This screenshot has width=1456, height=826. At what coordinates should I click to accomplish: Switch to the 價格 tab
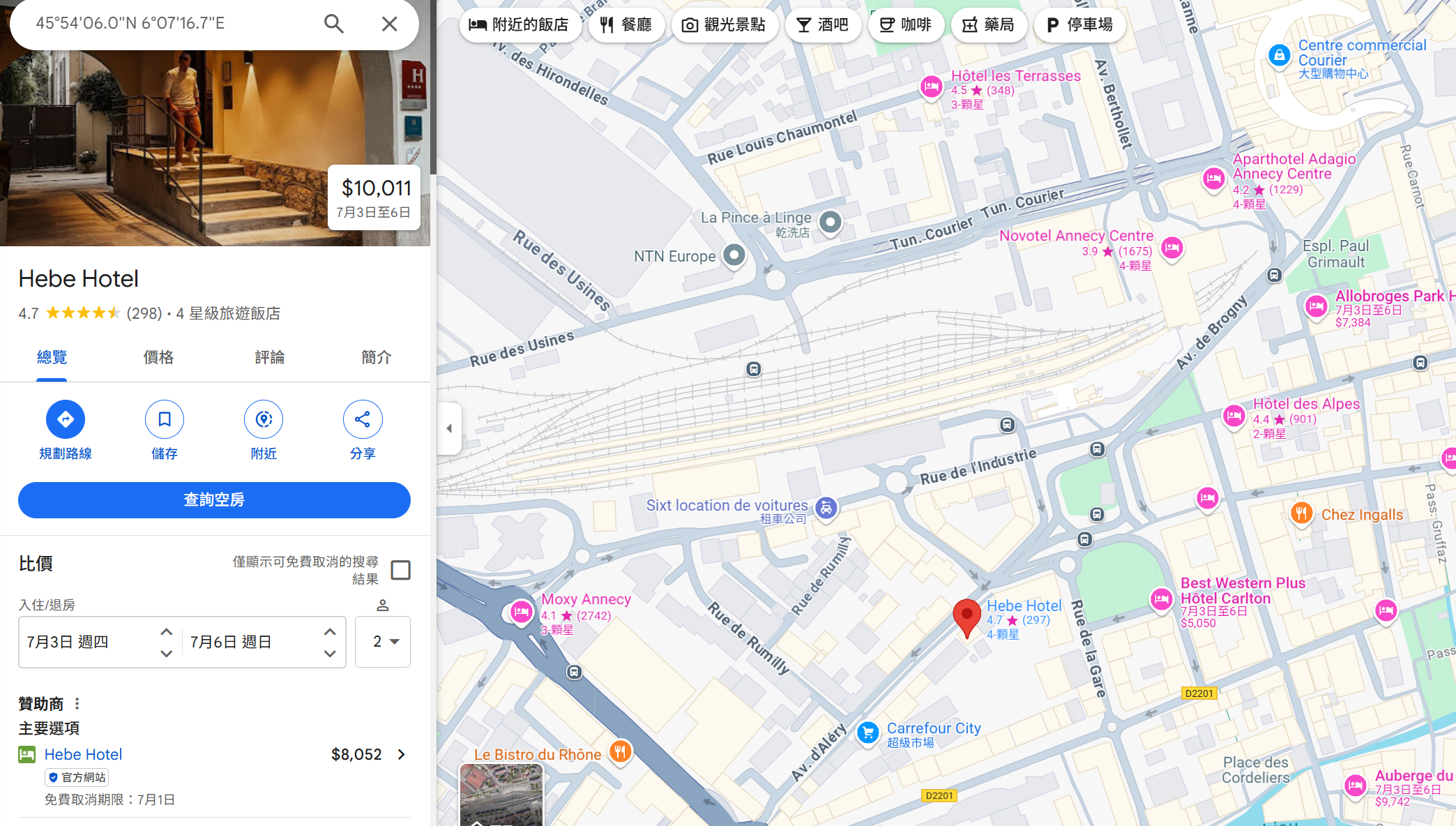(158, 357)
